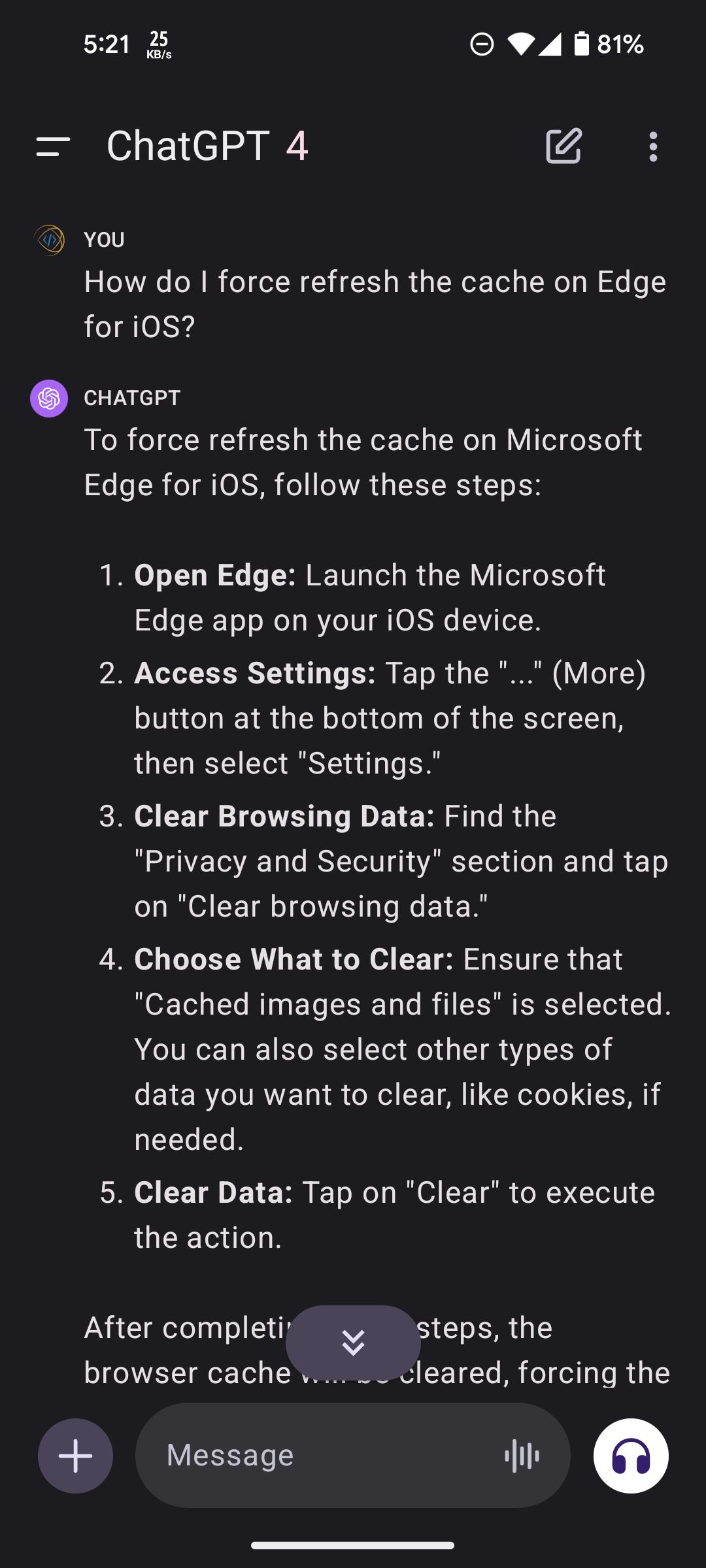Jump to bottom of conversation
The image size is (706, 1568).
tap(353, 1343)
